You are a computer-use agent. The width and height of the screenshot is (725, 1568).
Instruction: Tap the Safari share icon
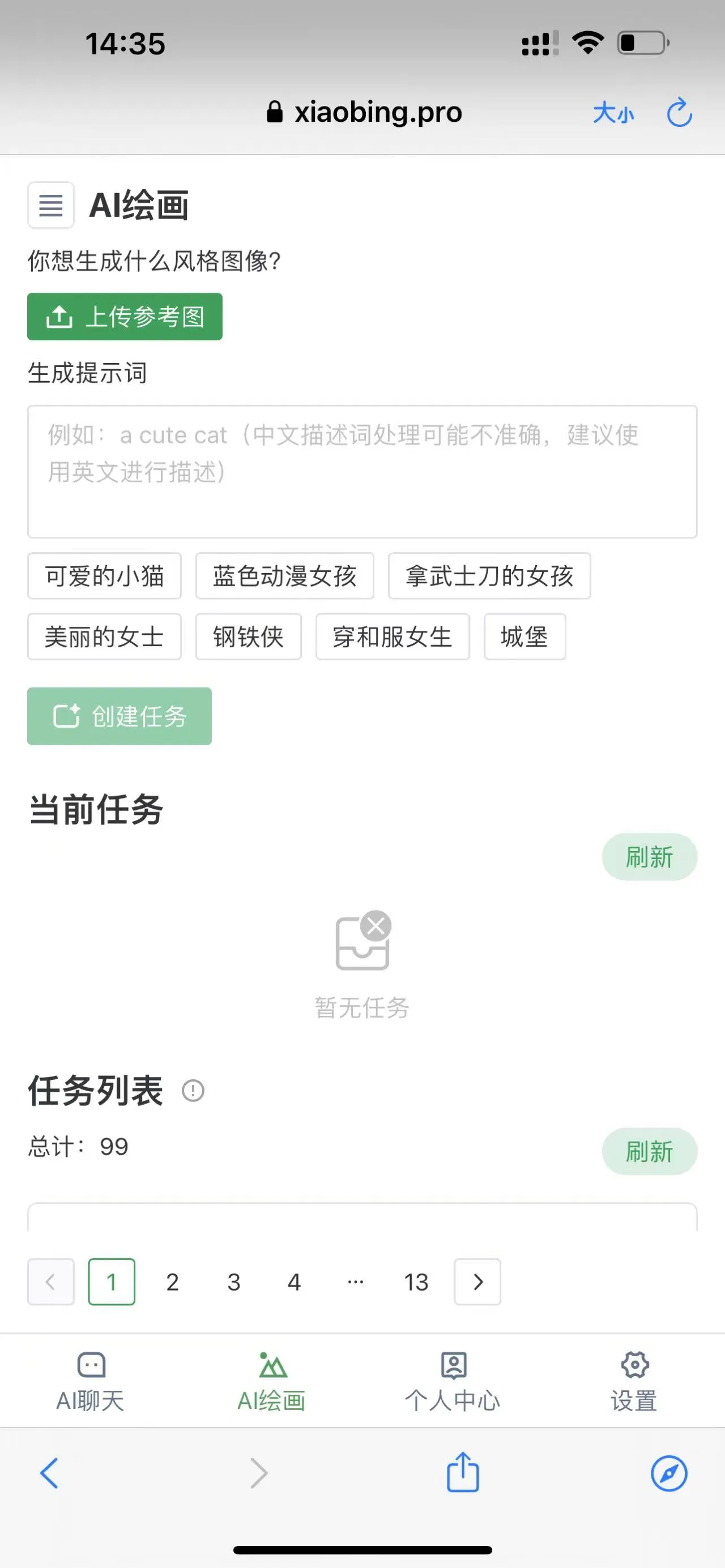[x=463, y=1473]
